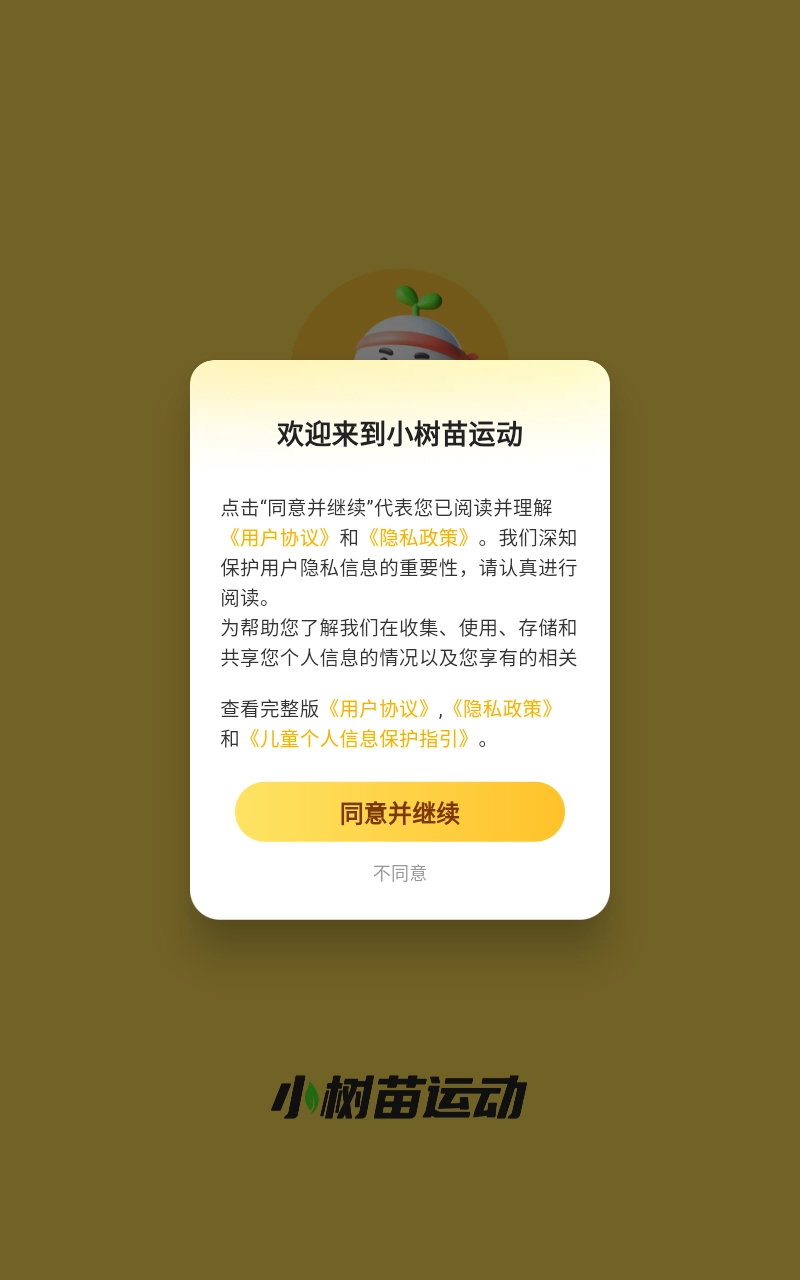Click the 查看完整版 text line

click(x=269, y=708)
